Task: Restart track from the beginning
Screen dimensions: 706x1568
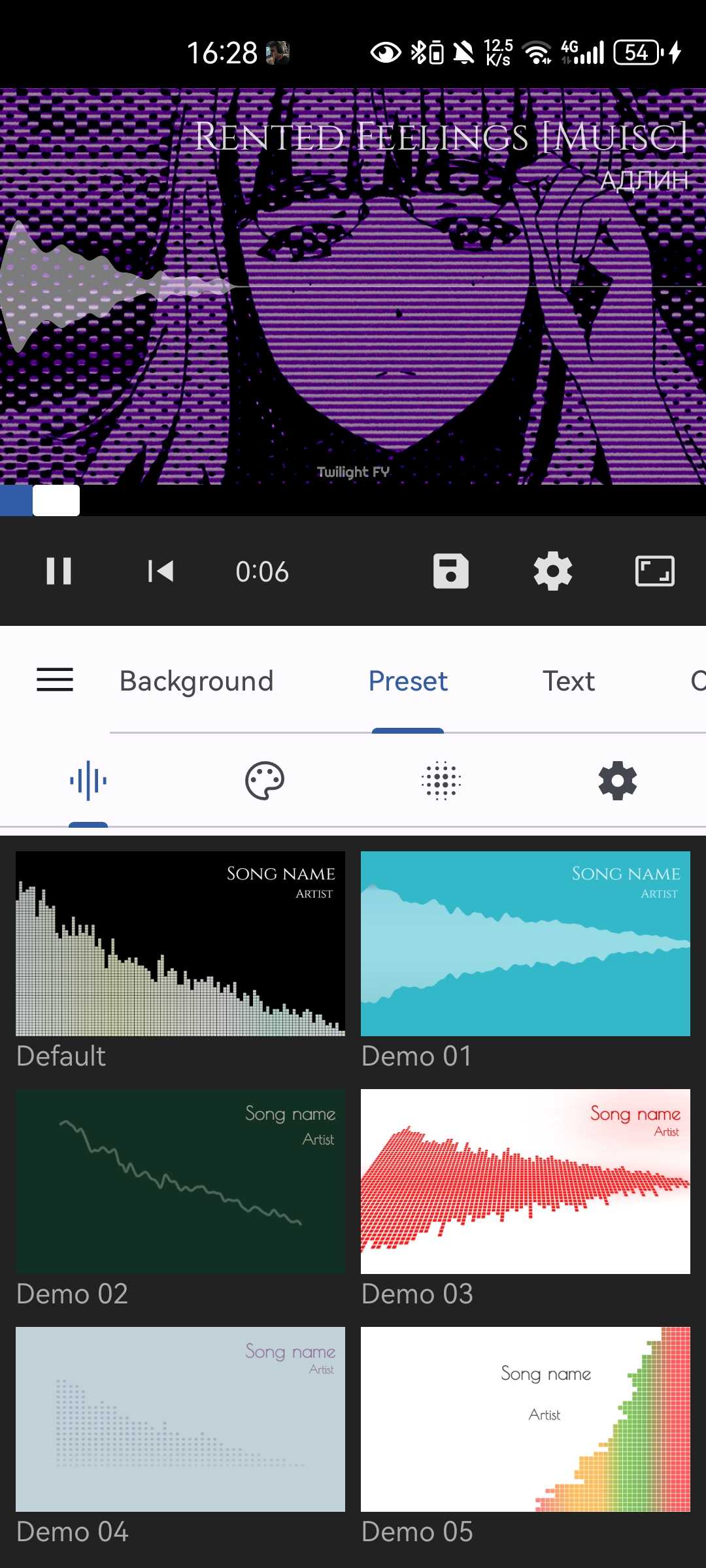Action: [160, 571]
